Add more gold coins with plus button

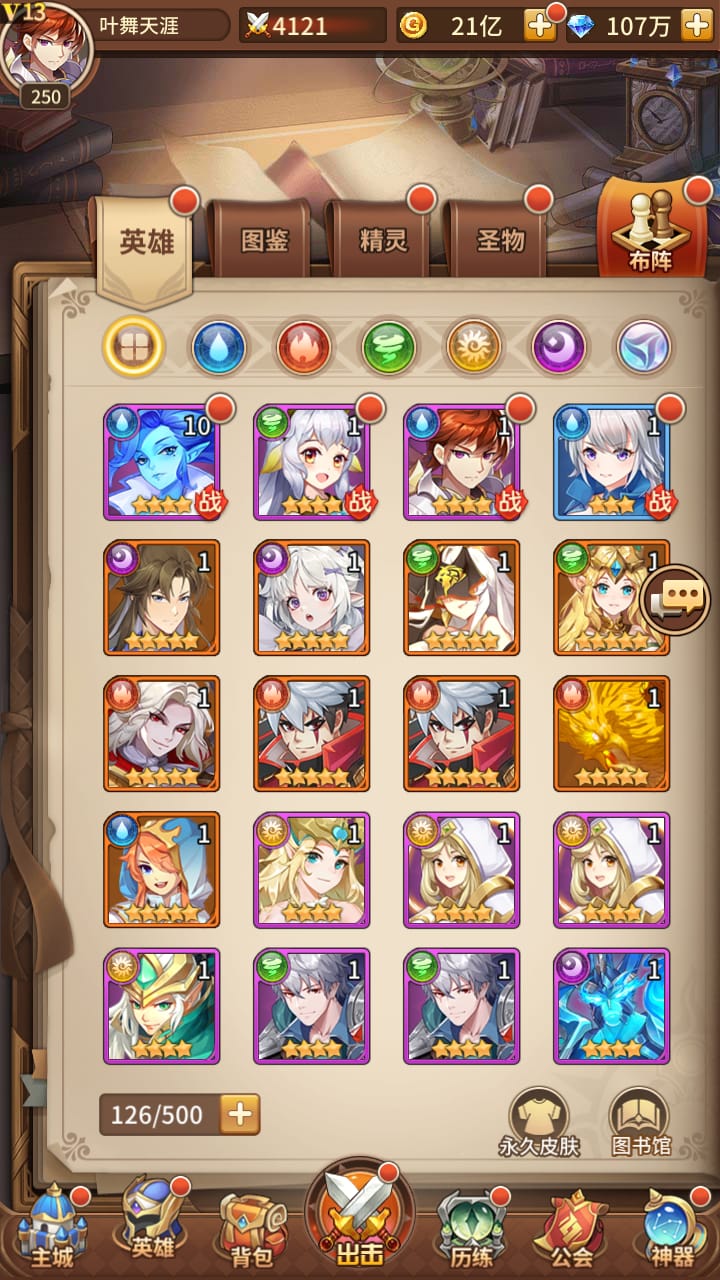(540, 26)
